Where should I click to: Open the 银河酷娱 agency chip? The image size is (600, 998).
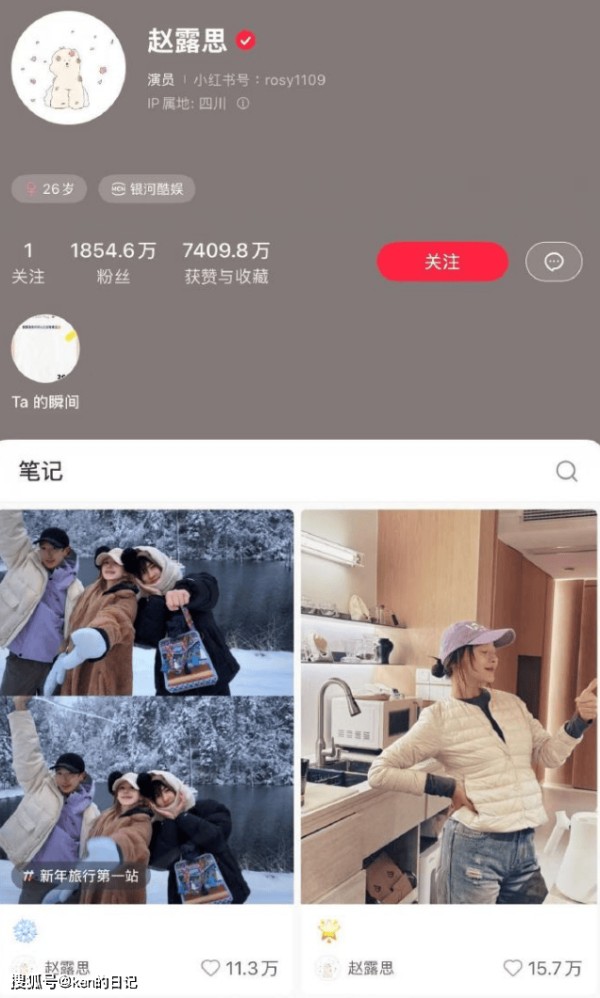point(147,188)
